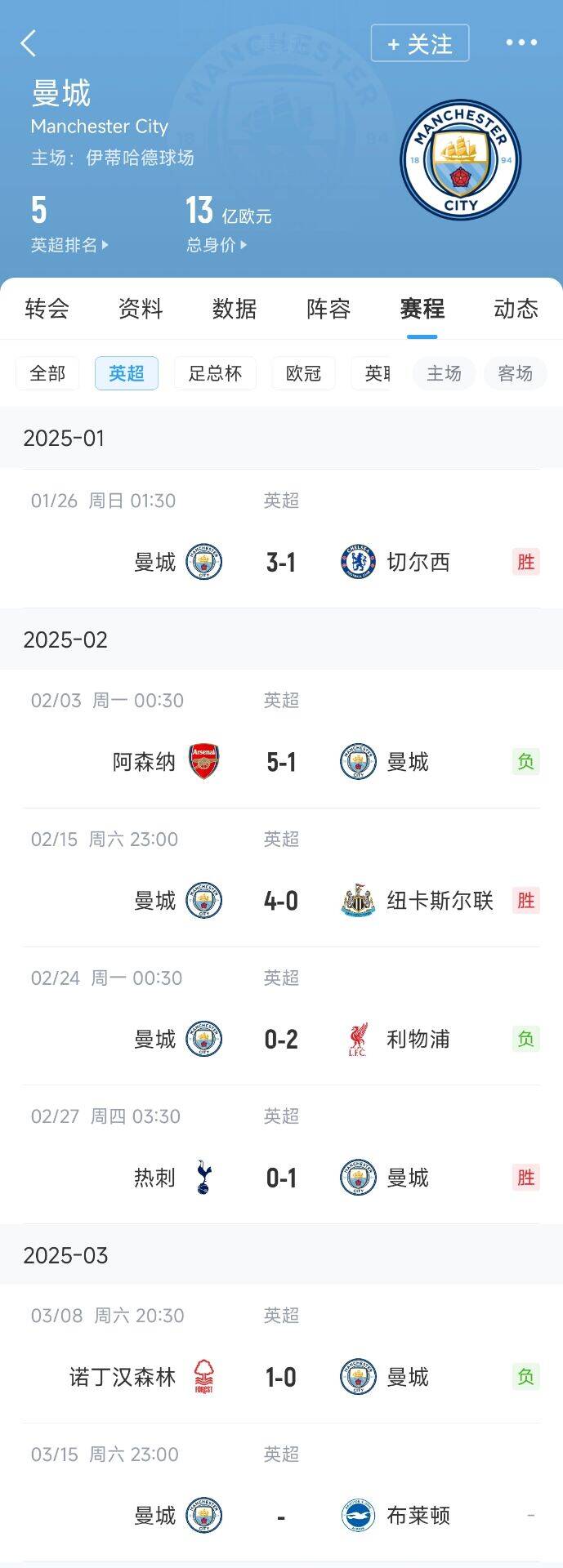This screenshot has height=1568, width=563.
Task: Open the three-dot overflow menu
Action: pos(521,43)
